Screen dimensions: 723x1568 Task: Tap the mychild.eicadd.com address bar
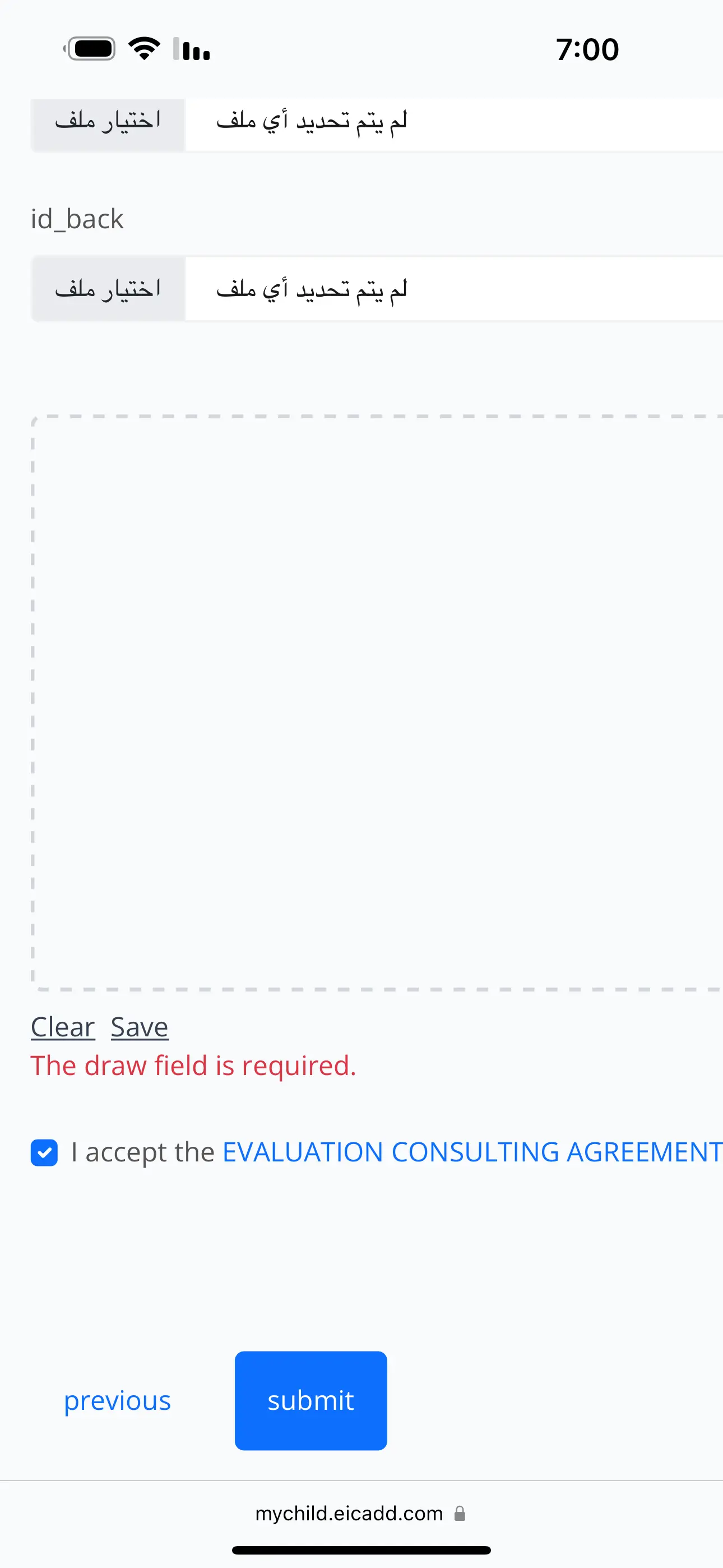(x=349, y=1513)
